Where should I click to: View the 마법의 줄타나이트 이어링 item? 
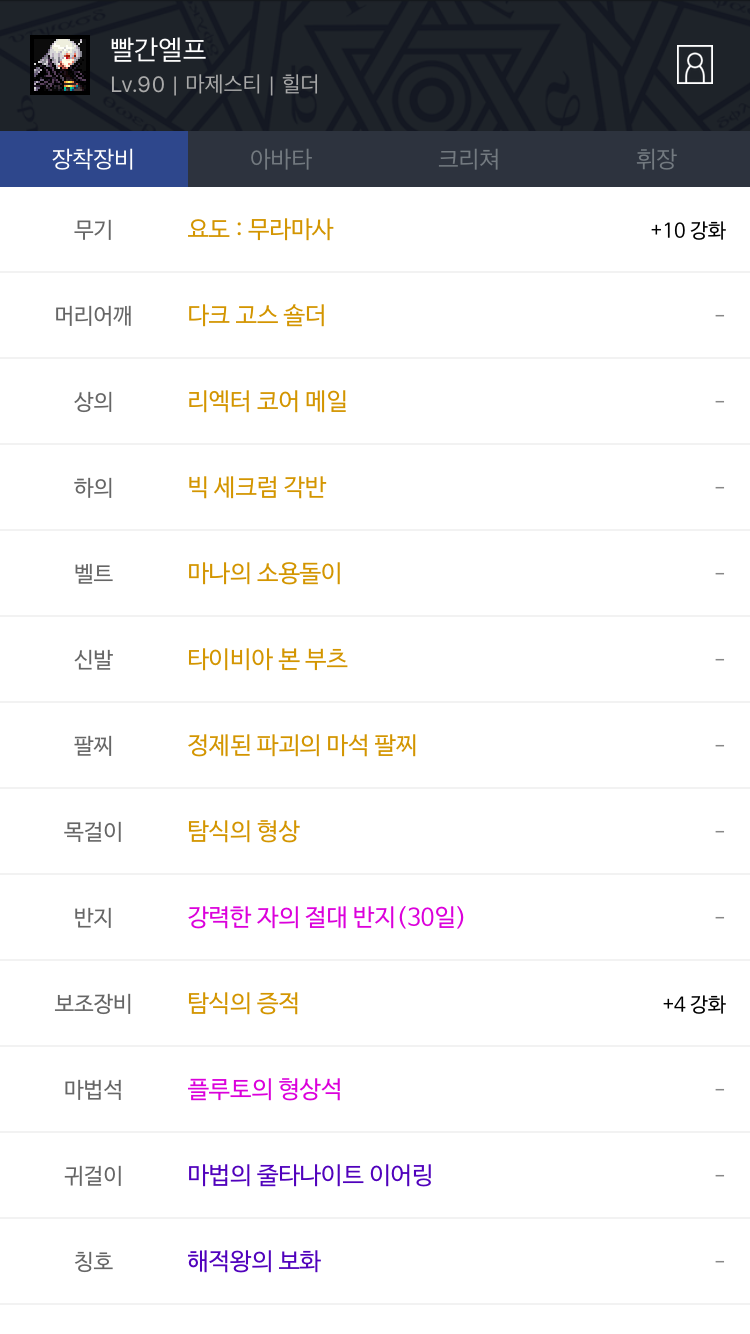tap(310, 1176)
